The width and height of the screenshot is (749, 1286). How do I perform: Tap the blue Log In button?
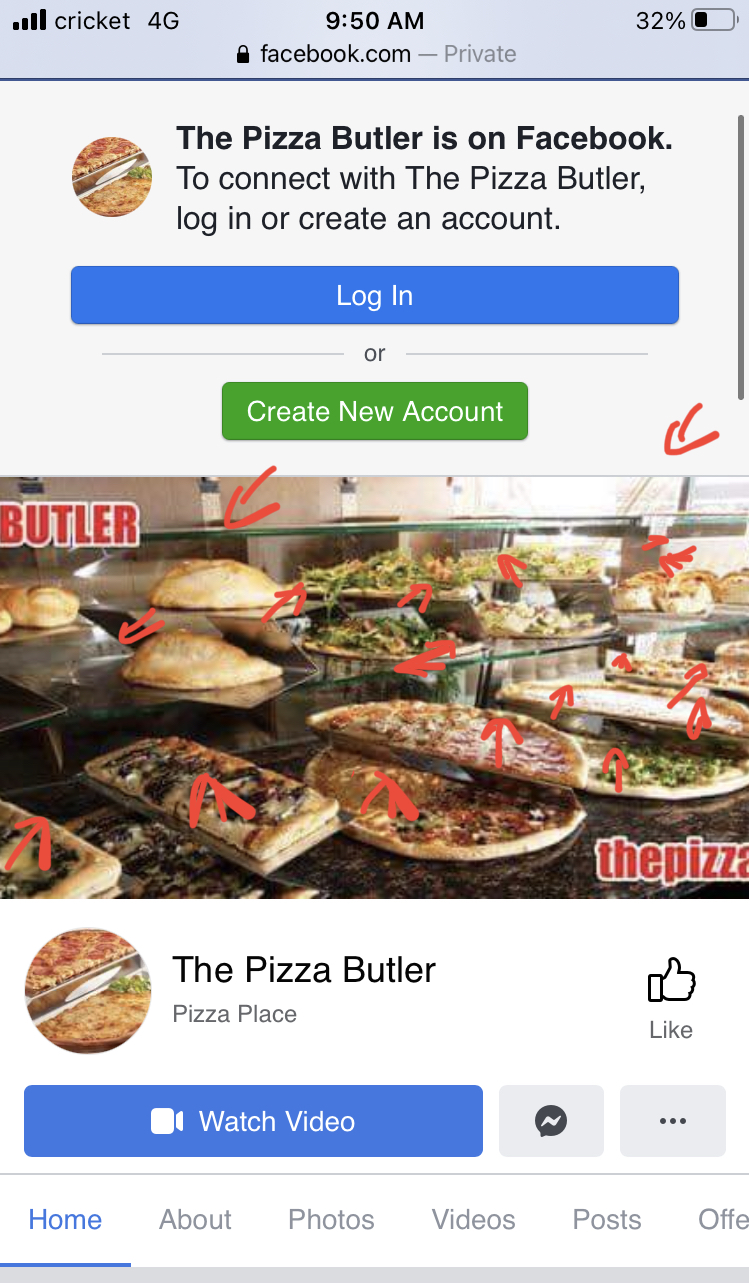pyautogui.click(x=375, y=295)
